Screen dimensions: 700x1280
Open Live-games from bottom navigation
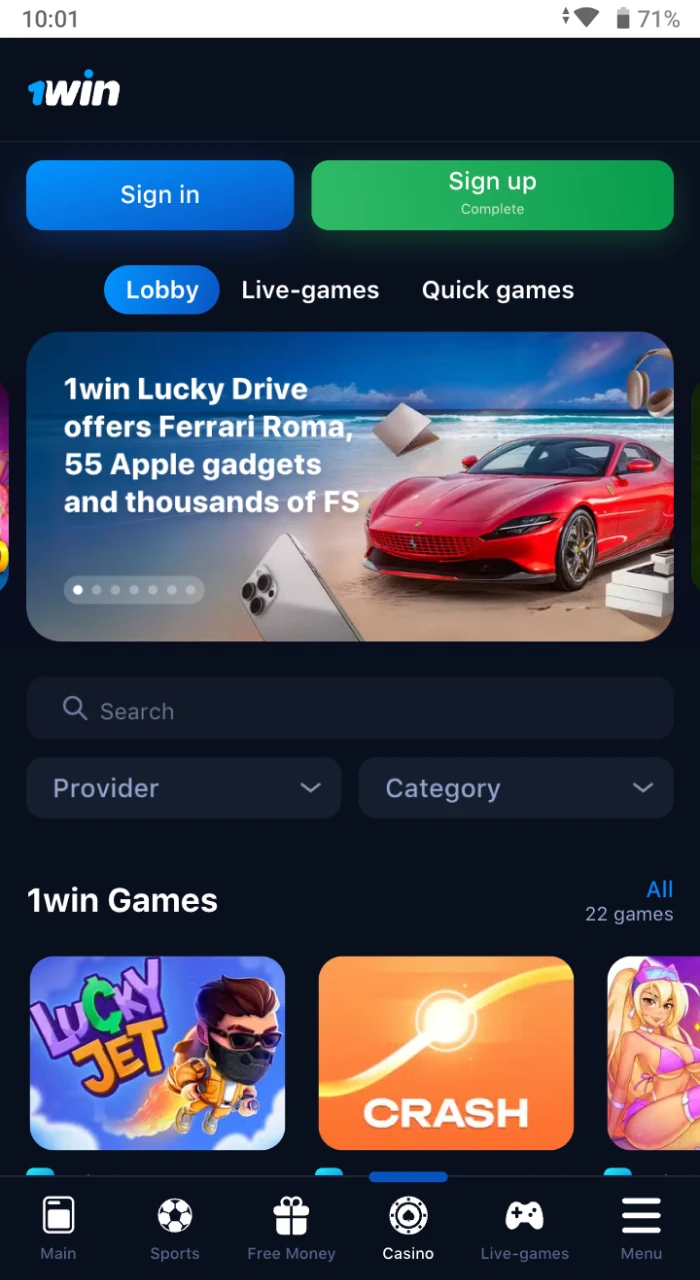click(524, 1230)
